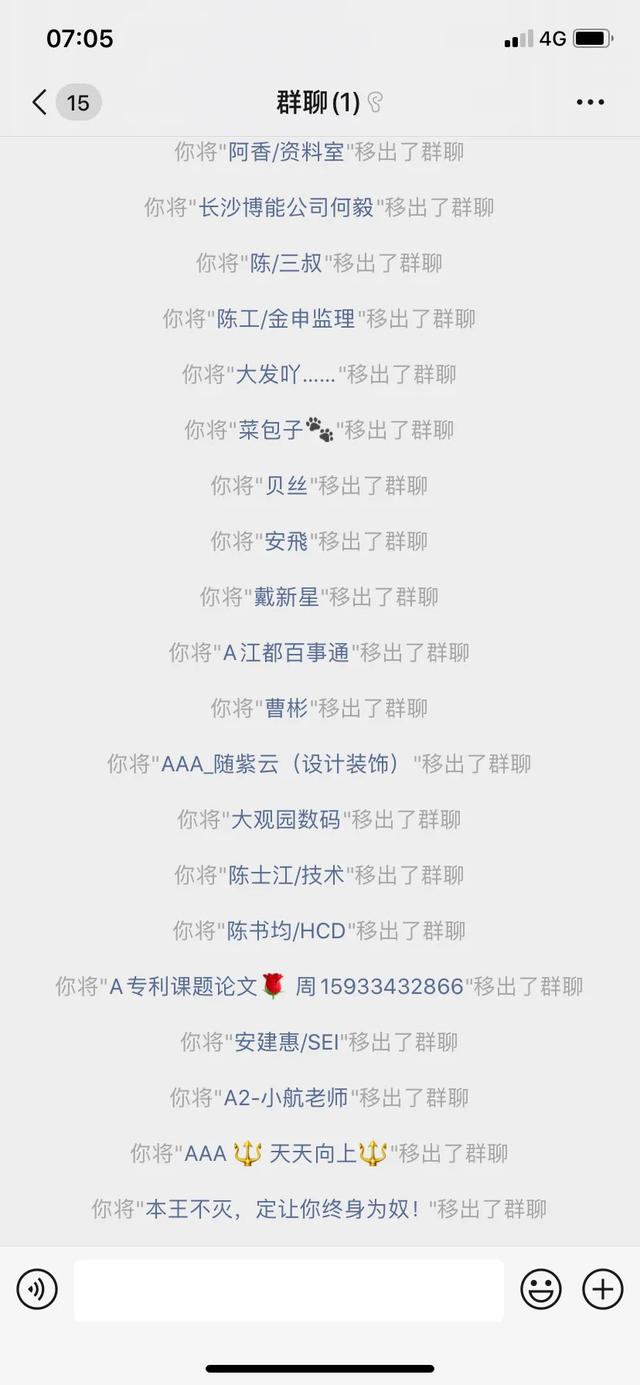The image size is (640, 1385).
Task: View contact 阿香/资料室
Action: pos(286,152)
